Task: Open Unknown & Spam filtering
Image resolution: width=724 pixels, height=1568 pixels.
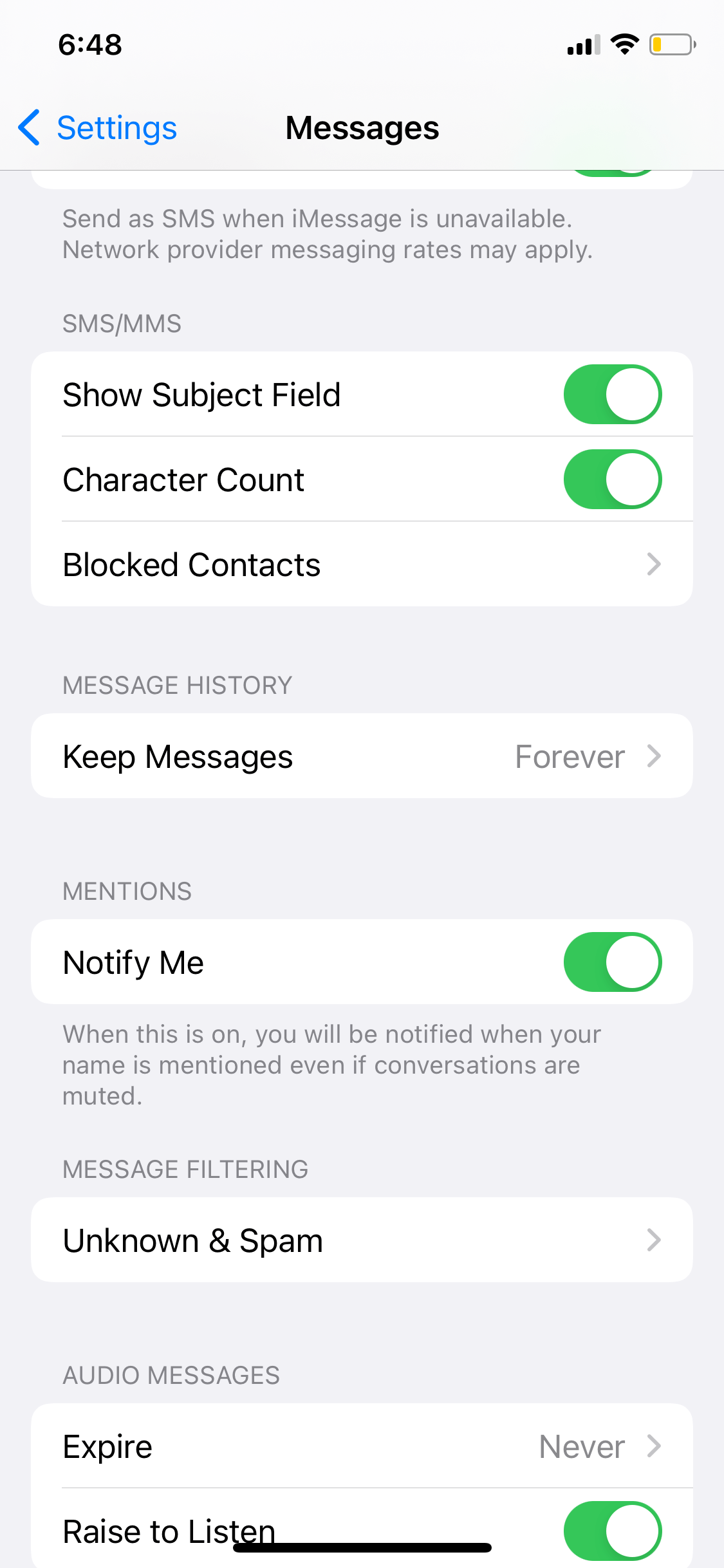Action: click(x=362, y=1240)
